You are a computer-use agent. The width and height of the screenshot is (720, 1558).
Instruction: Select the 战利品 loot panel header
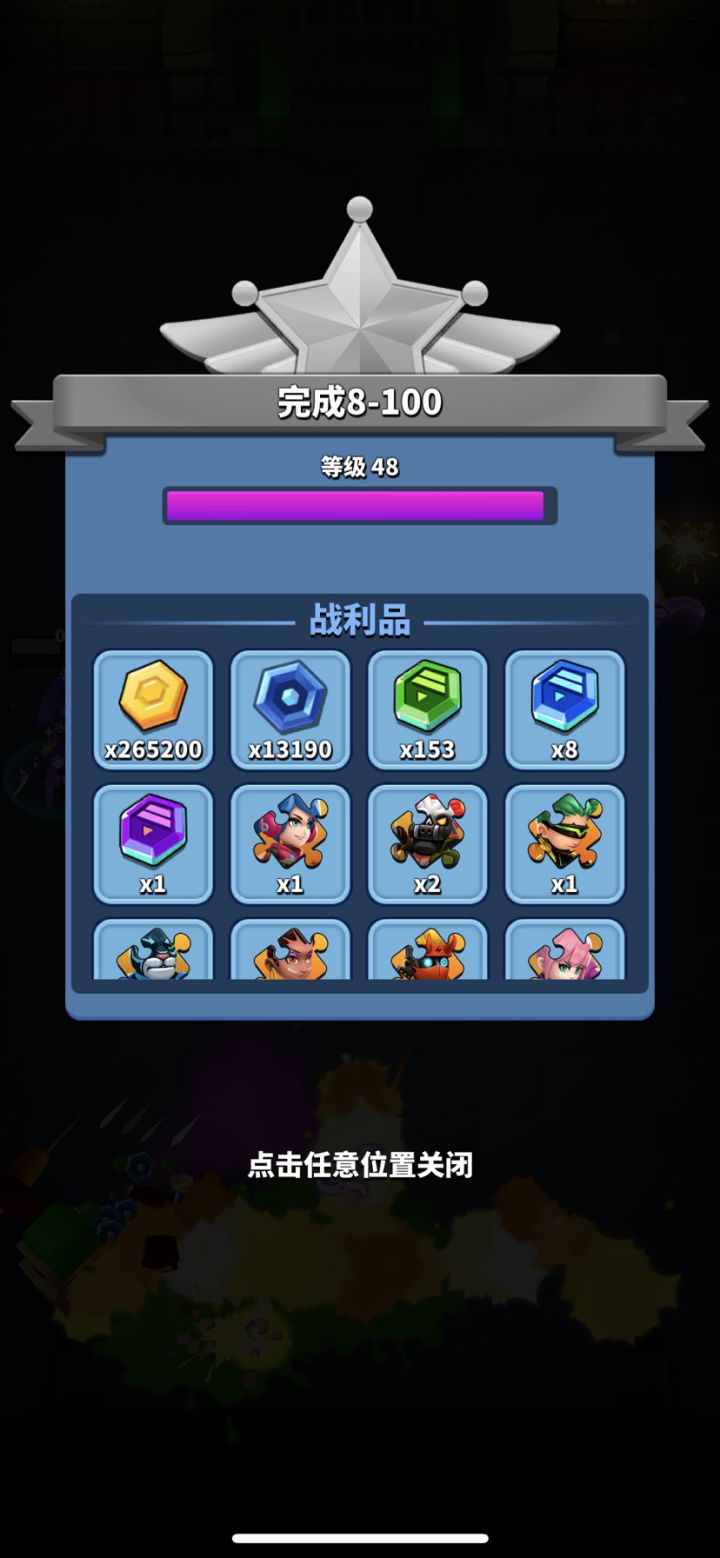tap(358, 618)
